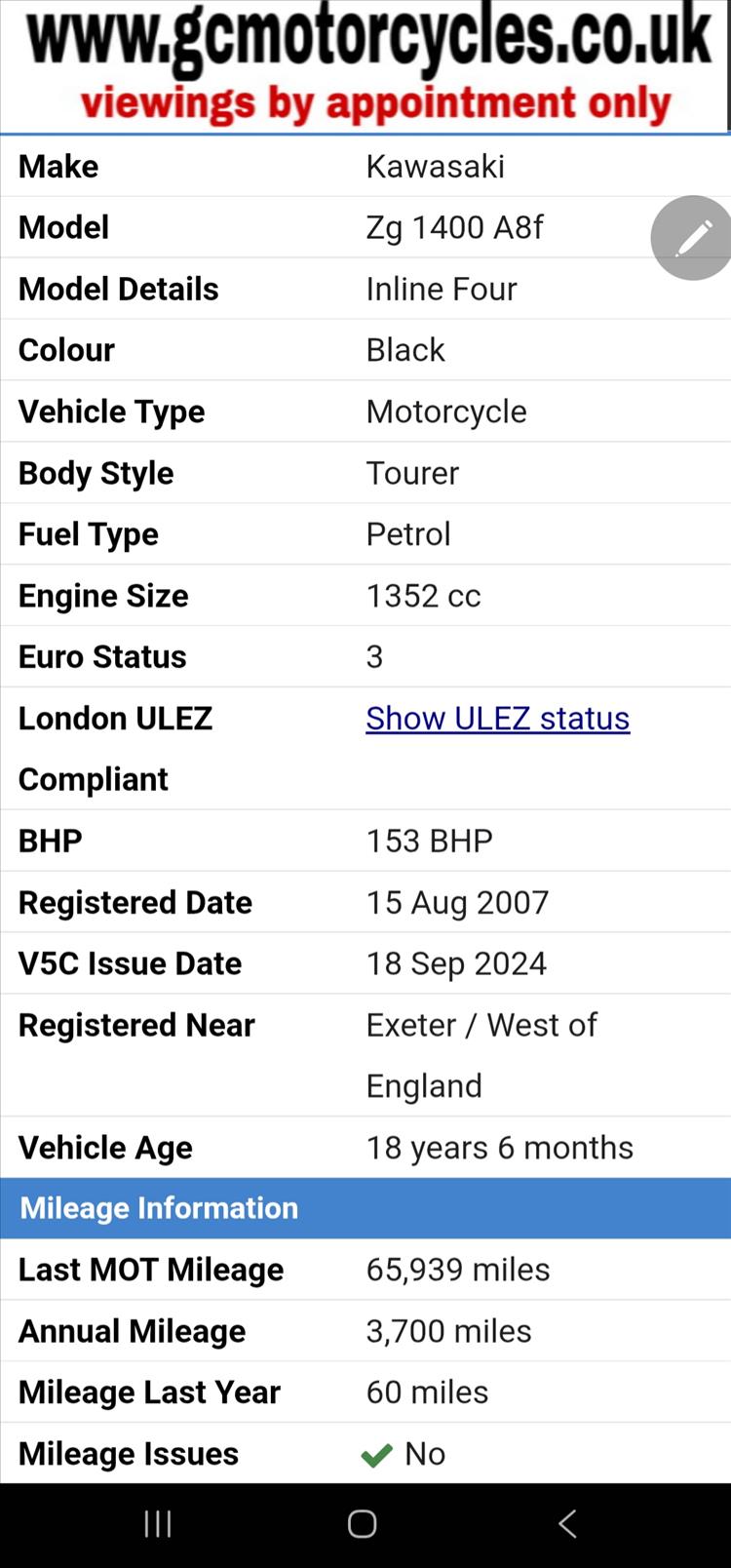The image size is (731, 1568).
Task: Open the Show ULEZ status link
Action: coord(497,719)
